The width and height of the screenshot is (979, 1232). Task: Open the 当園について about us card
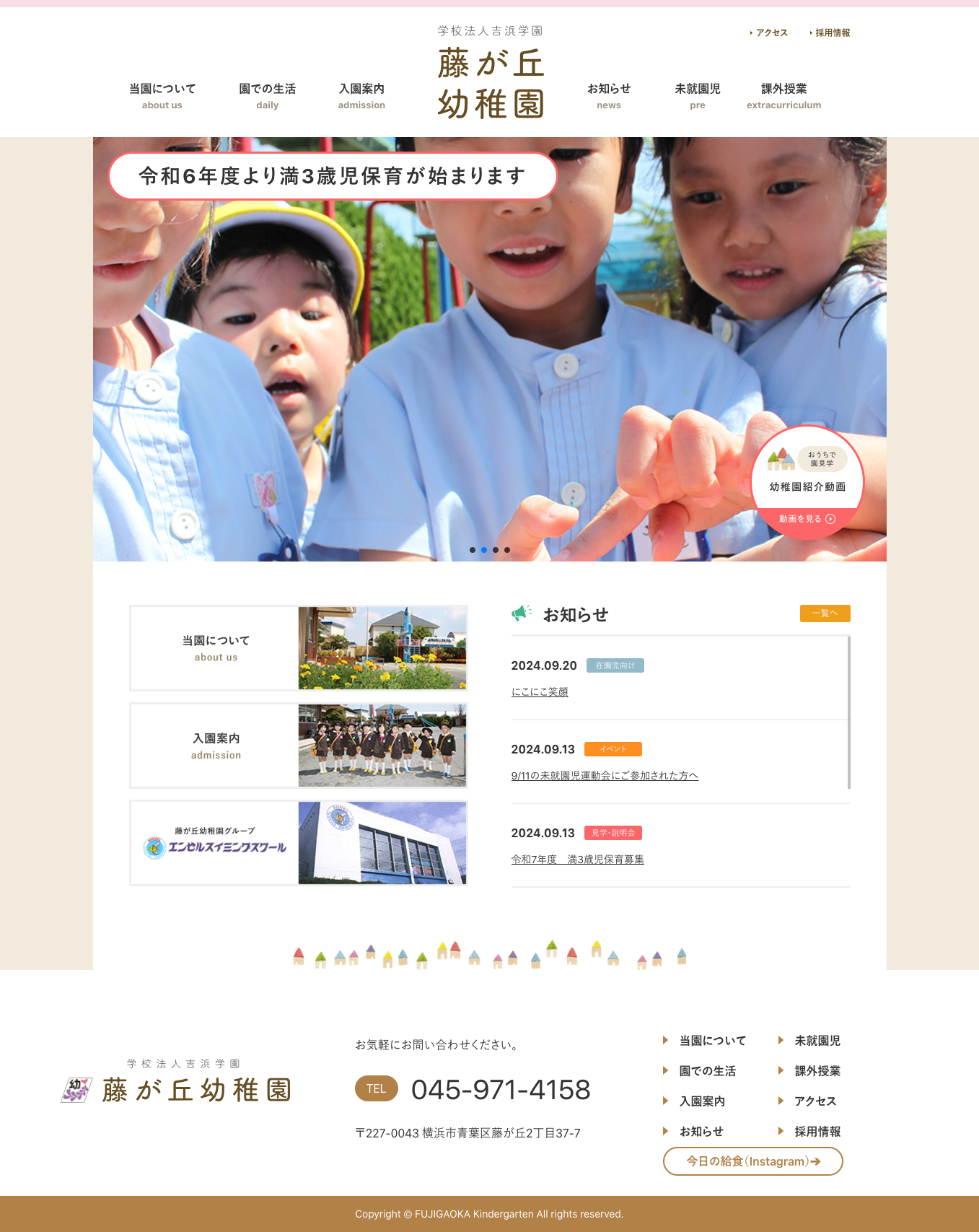point(299,648)
